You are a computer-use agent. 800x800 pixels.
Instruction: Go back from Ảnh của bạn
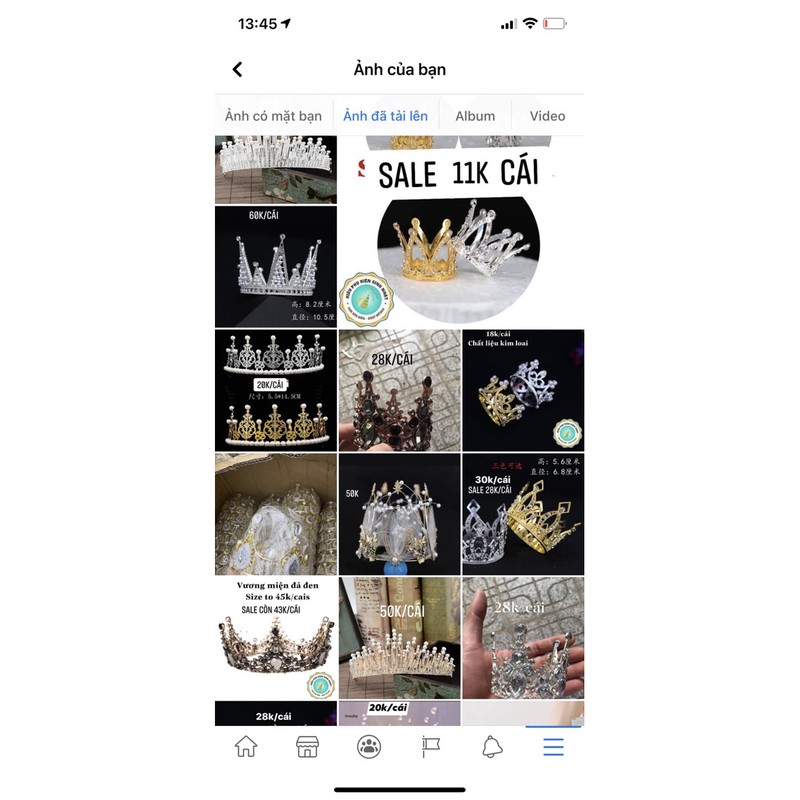point(237,69)
